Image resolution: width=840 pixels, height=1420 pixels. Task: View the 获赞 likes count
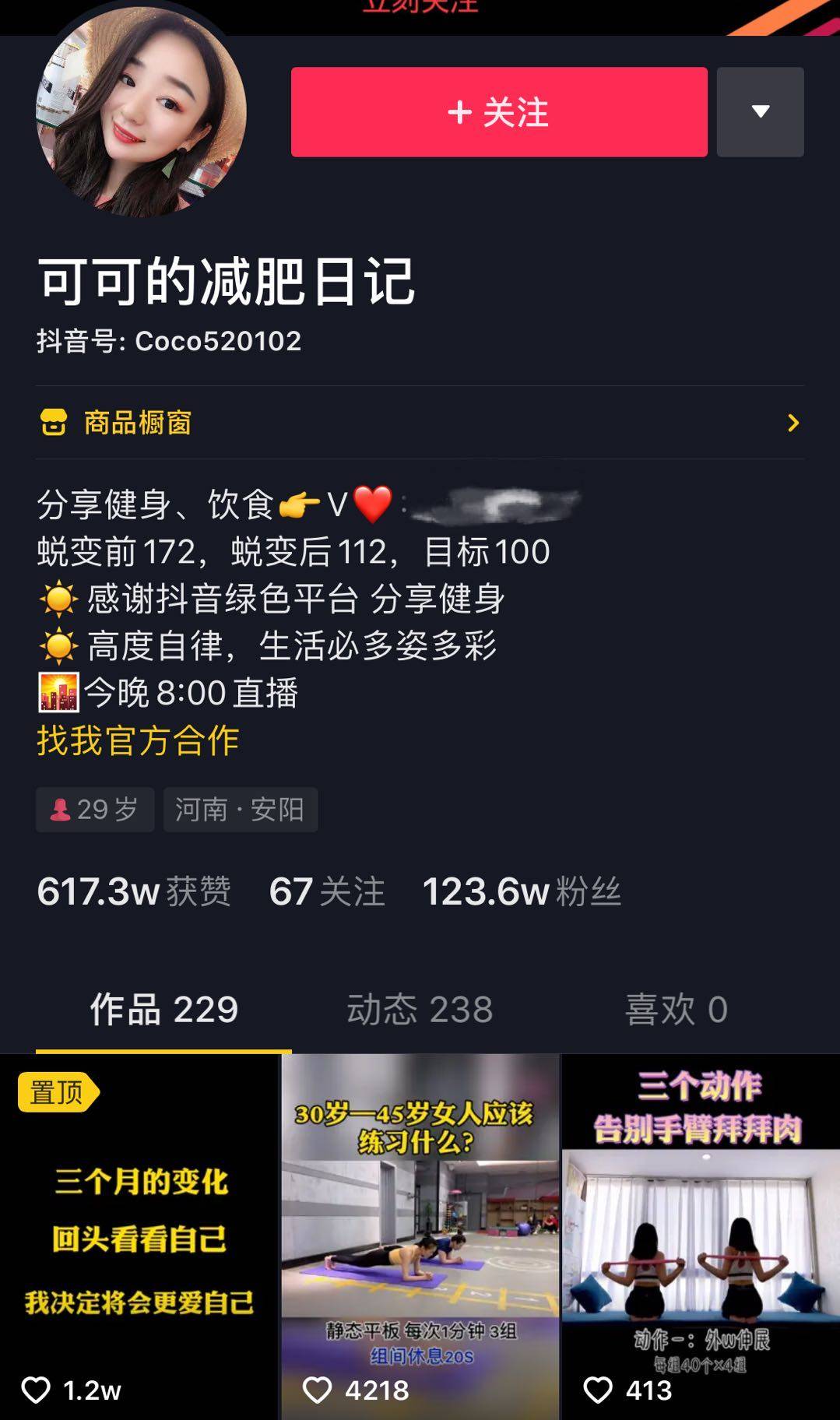tap(134, 891)
